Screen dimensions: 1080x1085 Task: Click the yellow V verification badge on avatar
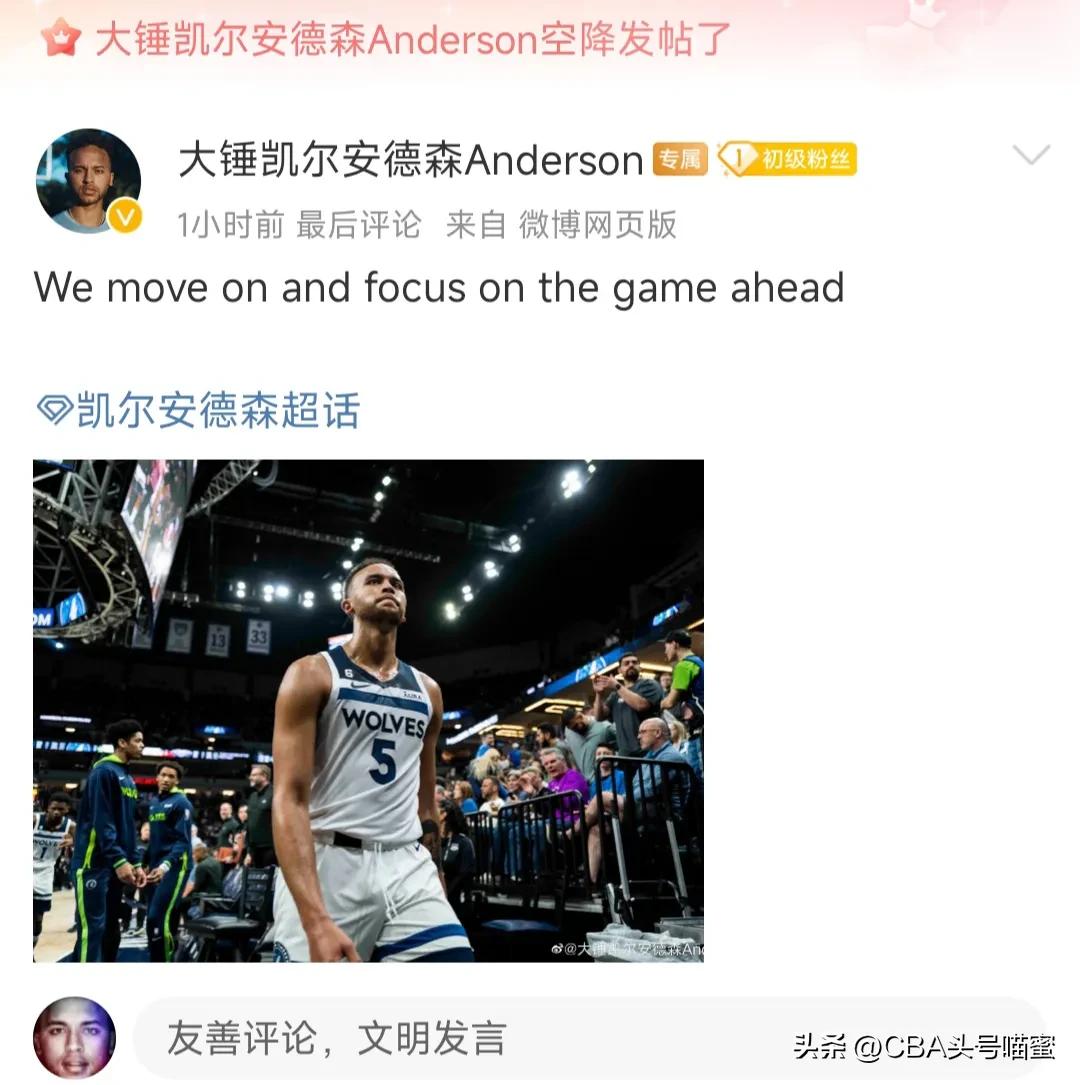pyautogui.click(x=122, y=216)
